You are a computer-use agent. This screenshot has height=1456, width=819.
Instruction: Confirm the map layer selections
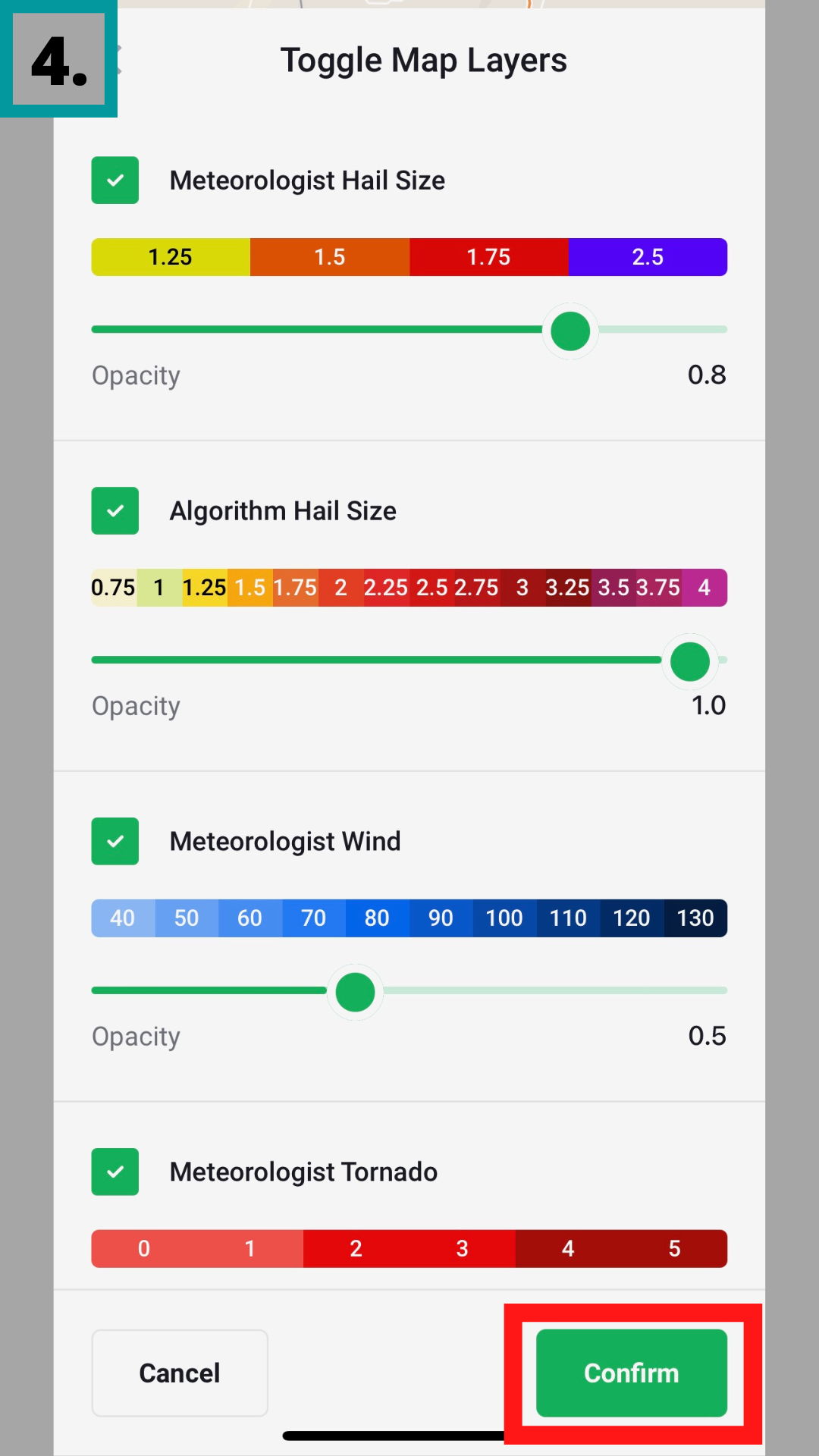click(x=631, y=1373)
